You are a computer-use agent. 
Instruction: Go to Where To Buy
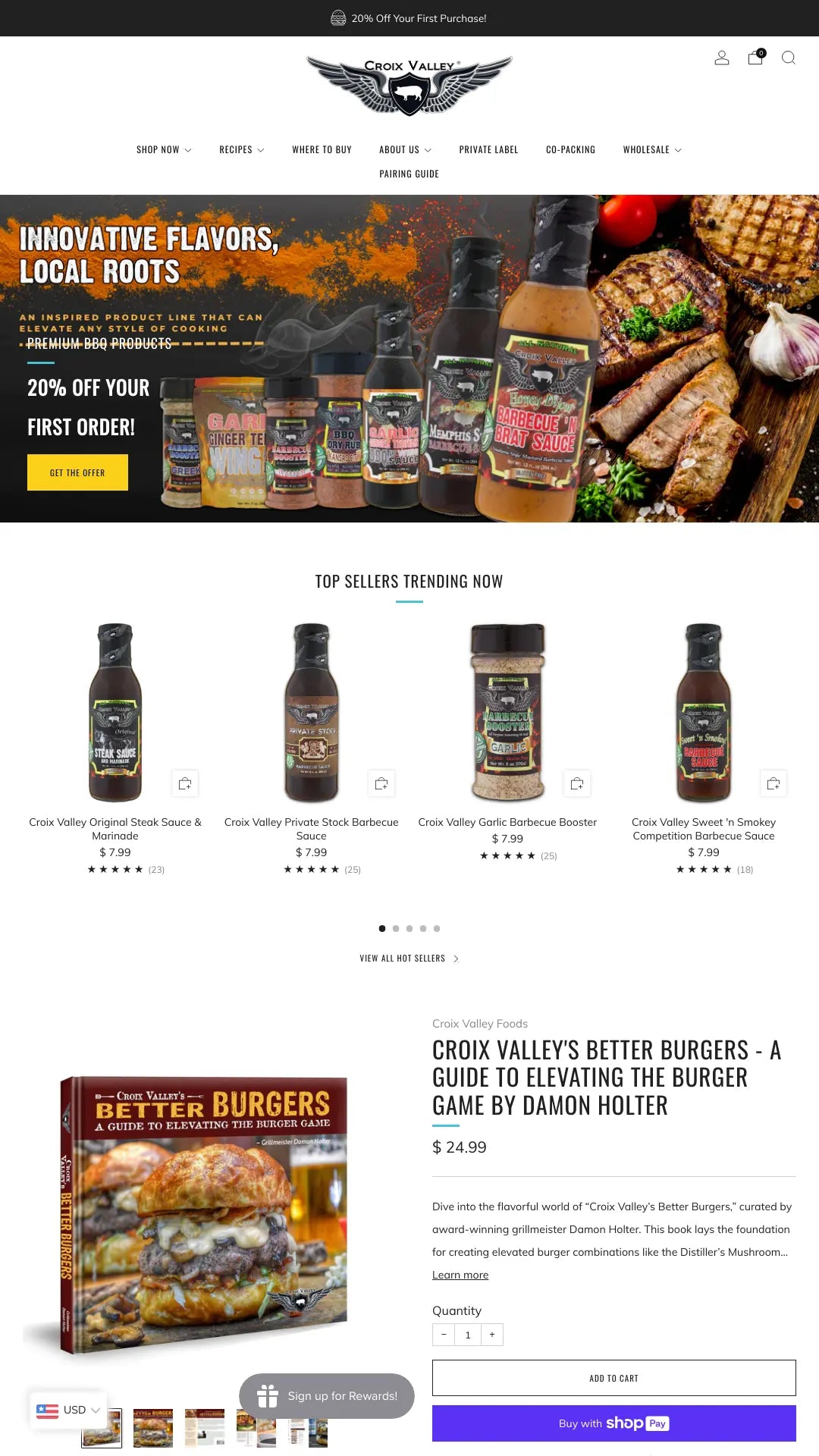point(322,149)
